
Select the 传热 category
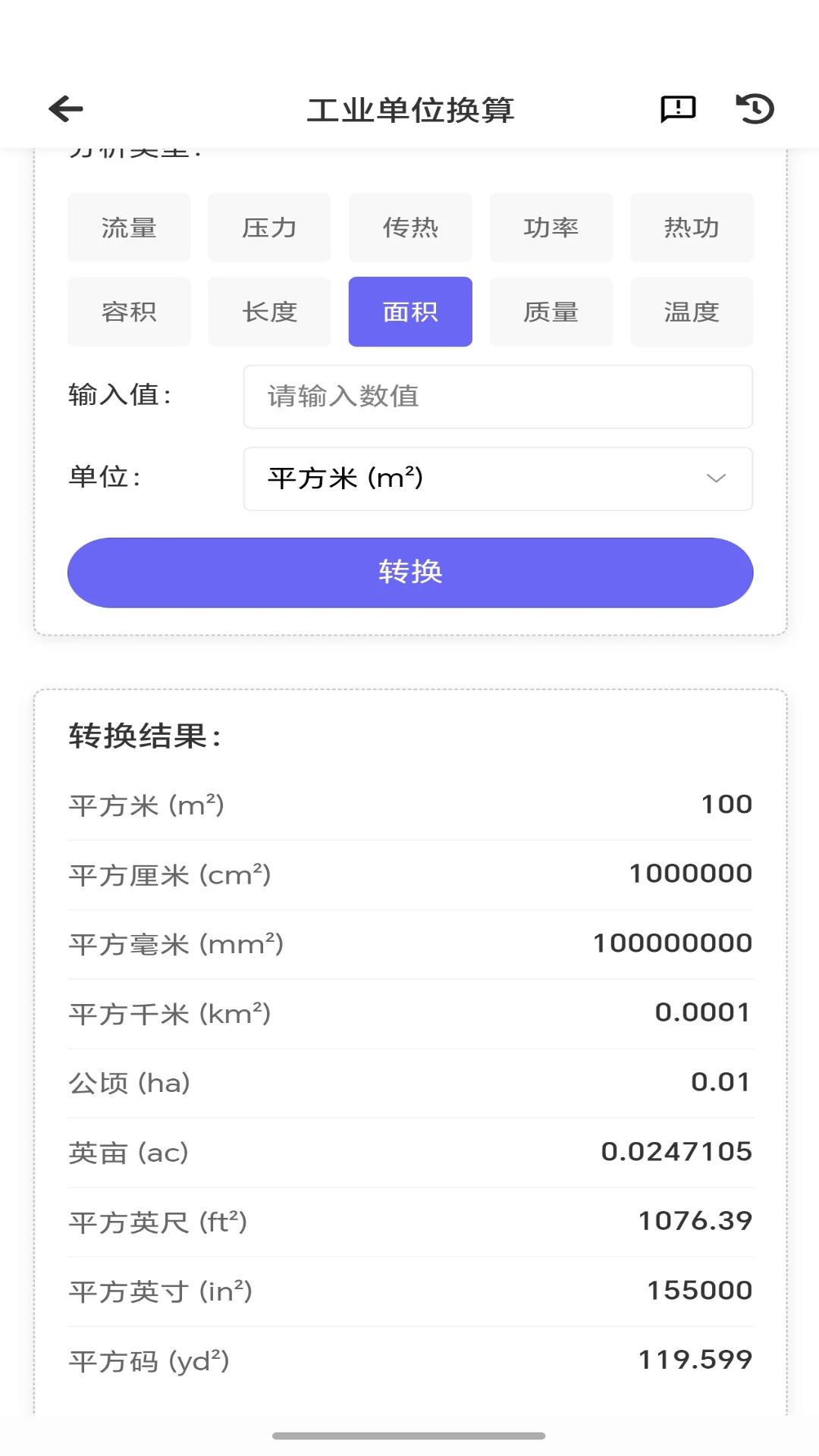click(410, 227)
